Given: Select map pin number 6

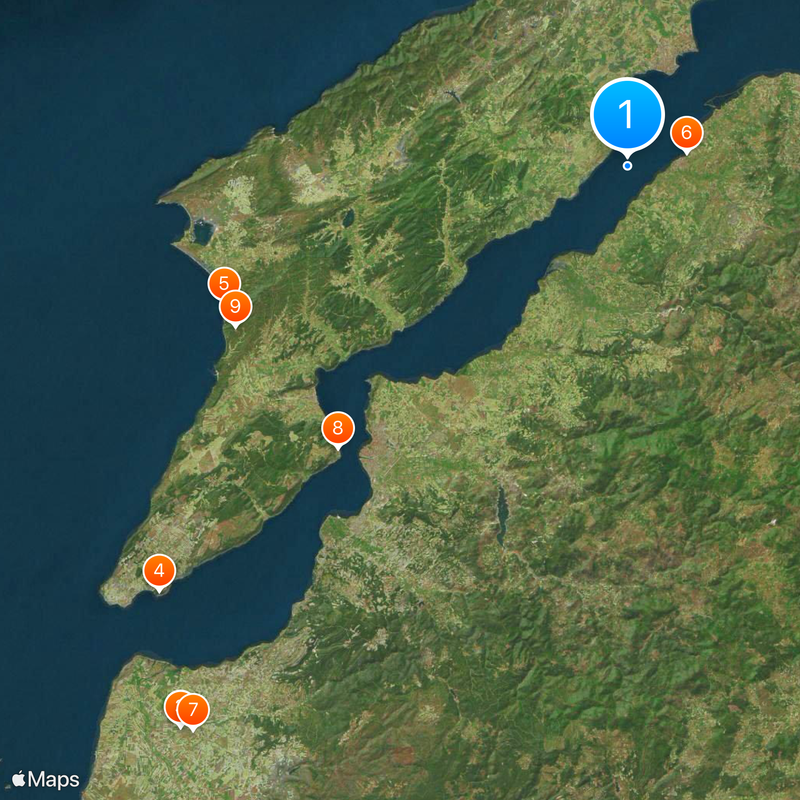Looking at the screenshot, I should point(686,132).
